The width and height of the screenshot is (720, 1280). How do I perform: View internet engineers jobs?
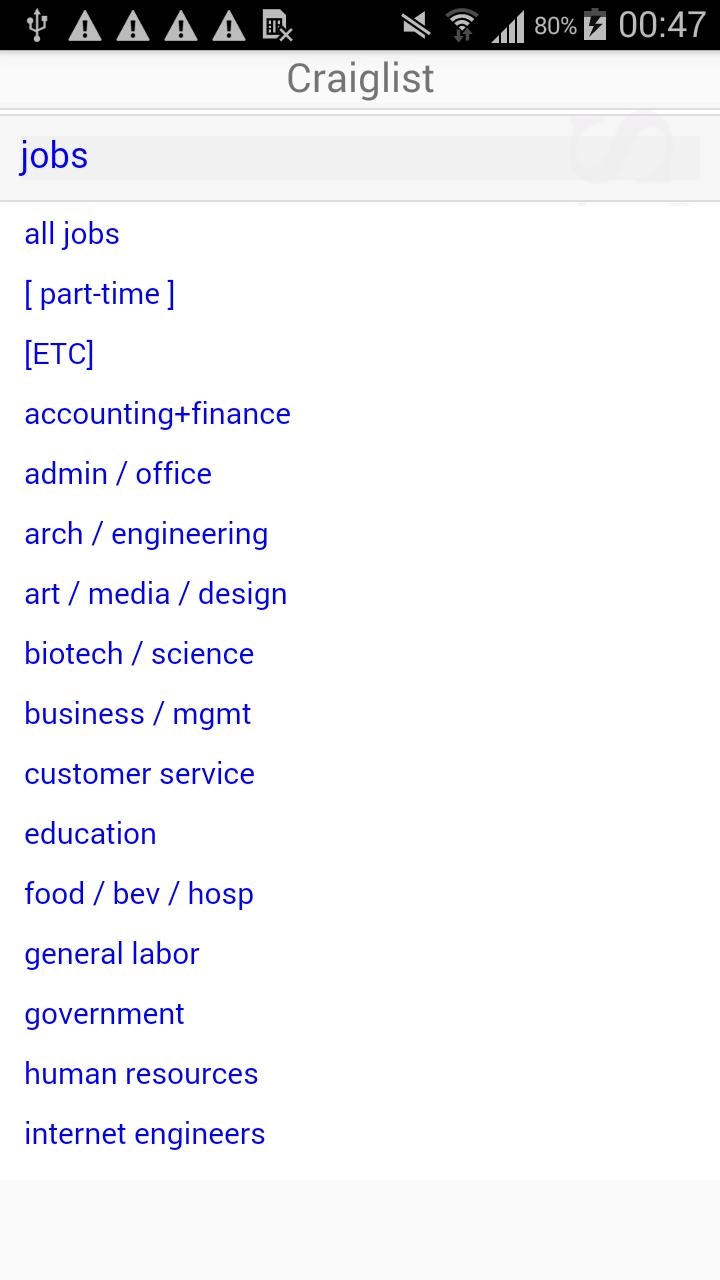145,1134
